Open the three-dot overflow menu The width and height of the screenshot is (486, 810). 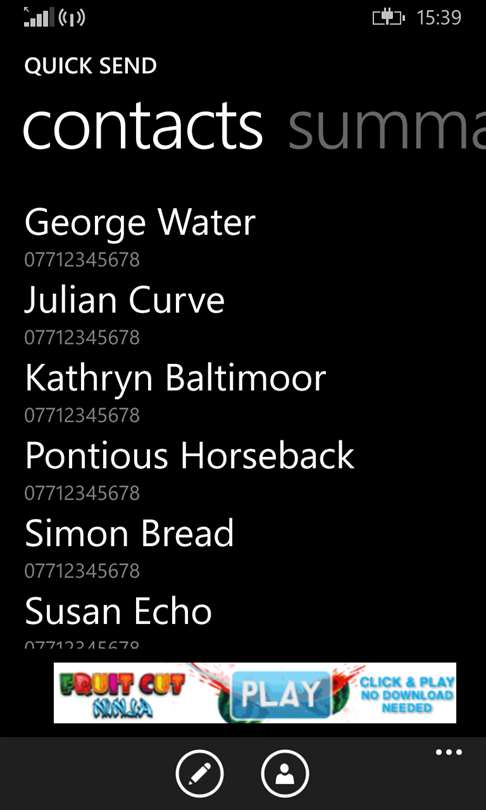pyautogui.click(x=448, y=752)
